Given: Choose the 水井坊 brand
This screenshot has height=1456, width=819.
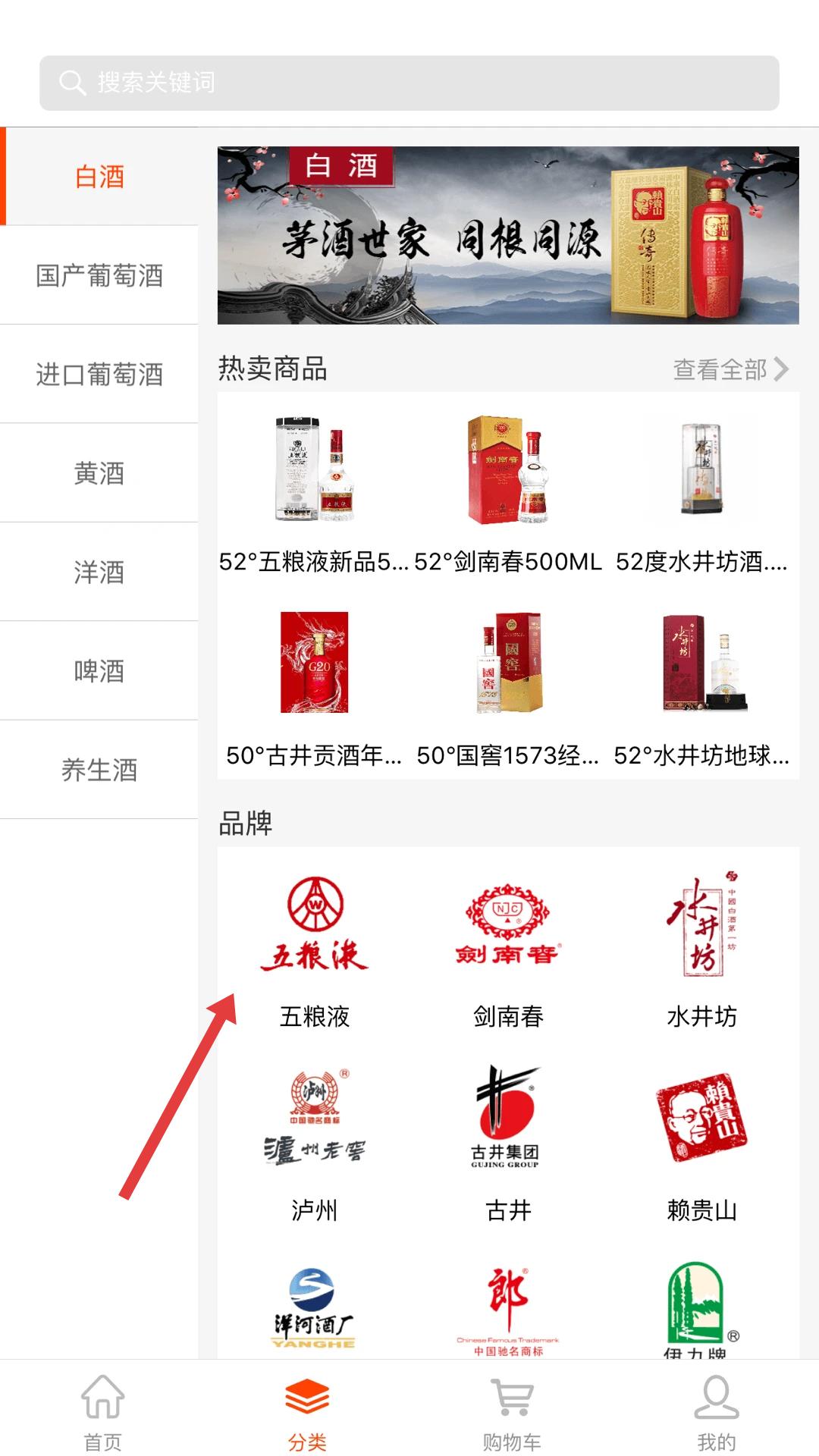Looking at the screenshot, I should (701, 952).
